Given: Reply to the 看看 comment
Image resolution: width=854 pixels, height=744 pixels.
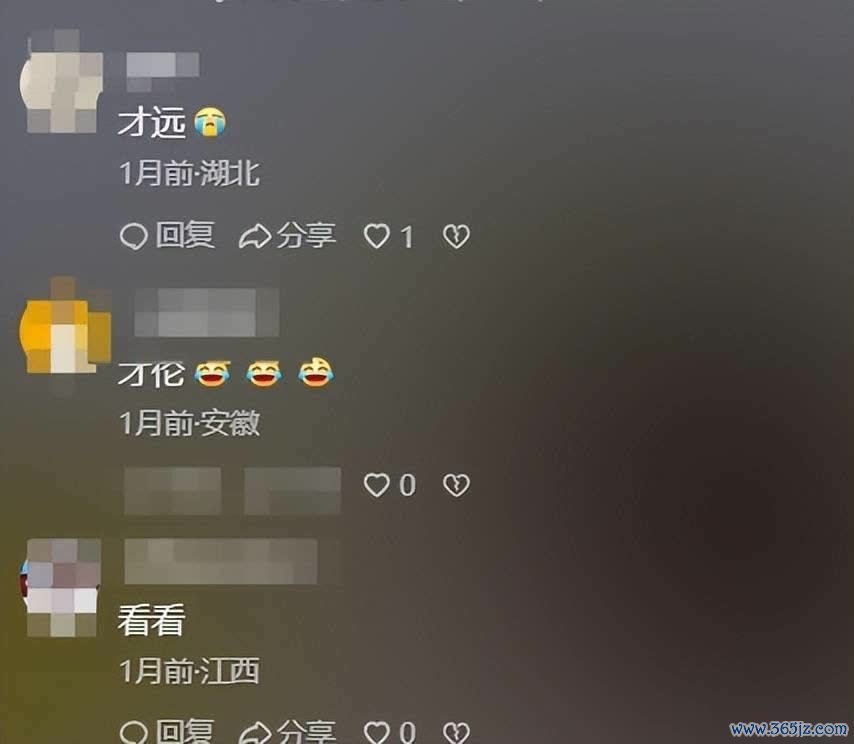Looking at the screenshot, I should [x=167, y=731].
